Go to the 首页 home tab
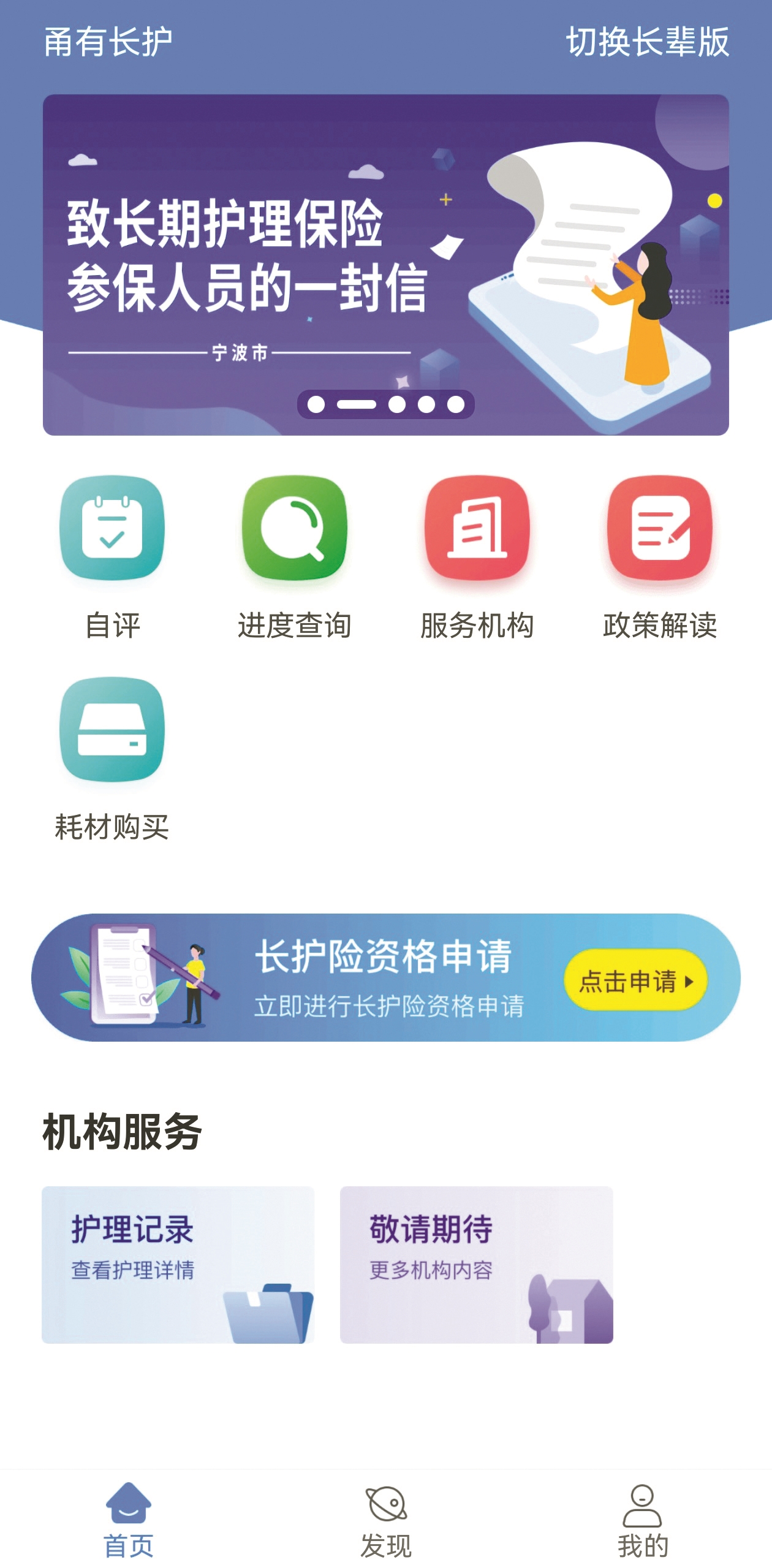The image size is (772, 1568). tap(129, 1520)
